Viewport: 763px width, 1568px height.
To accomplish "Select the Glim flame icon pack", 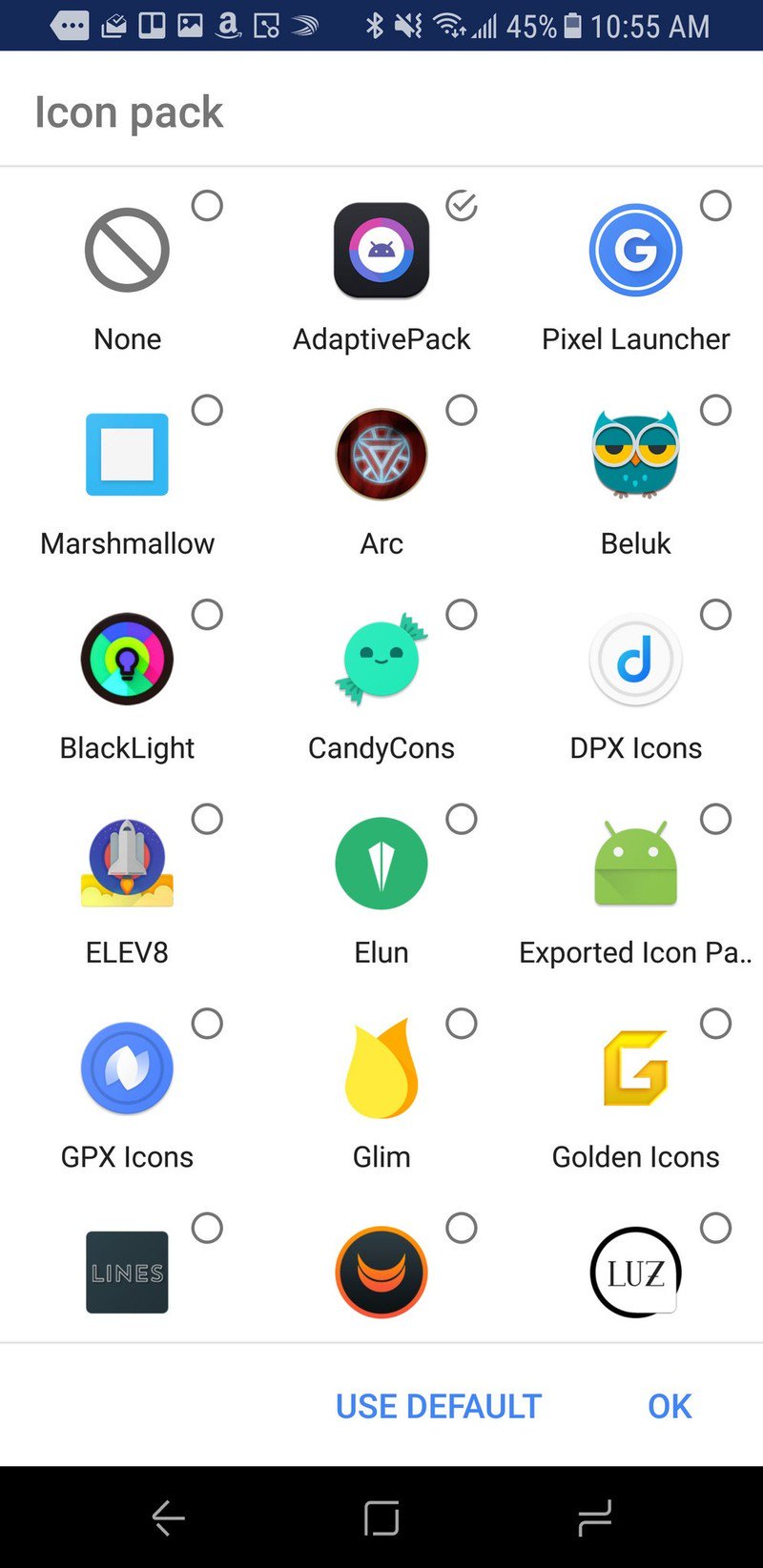I will (381, 1067).
